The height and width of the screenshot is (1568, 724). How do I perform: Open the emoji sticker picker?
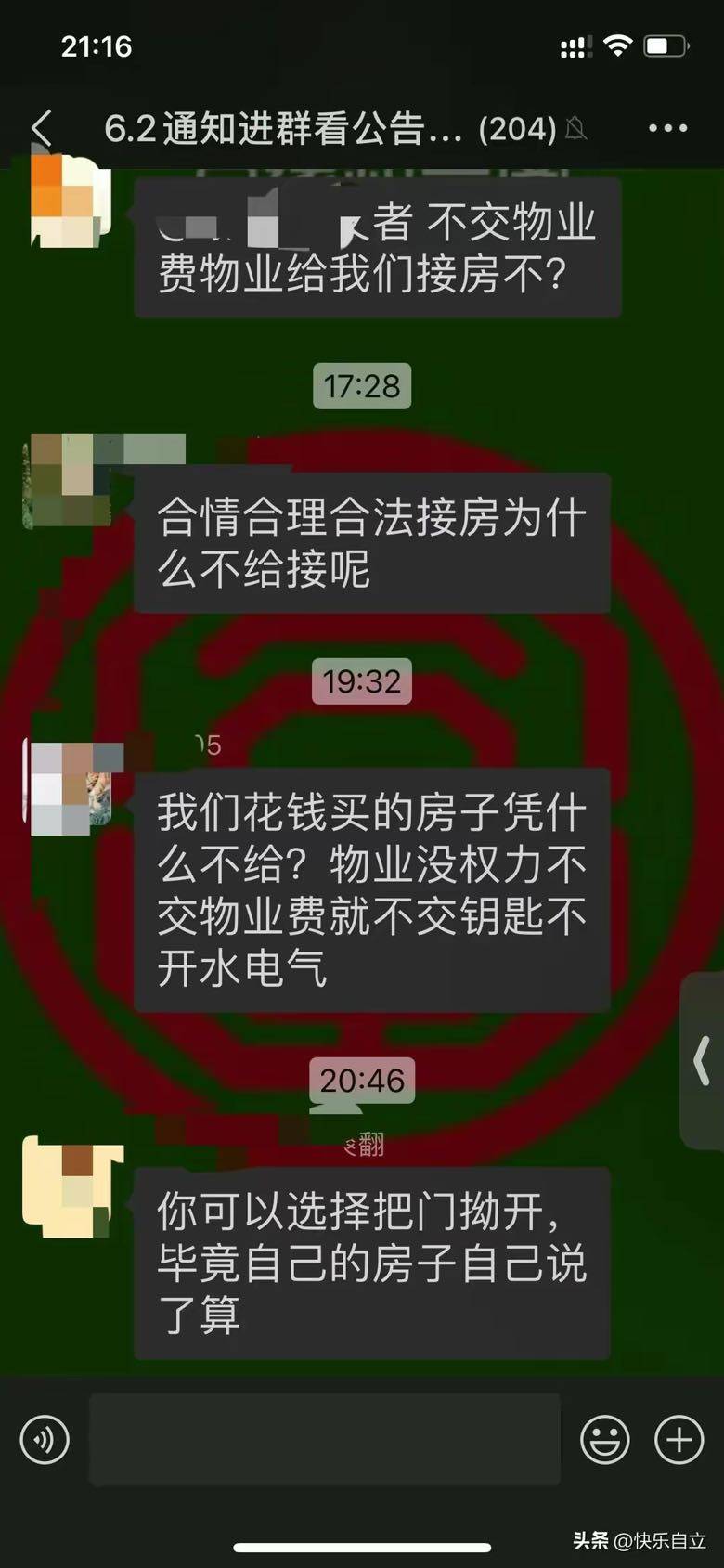click(604, 1440)
